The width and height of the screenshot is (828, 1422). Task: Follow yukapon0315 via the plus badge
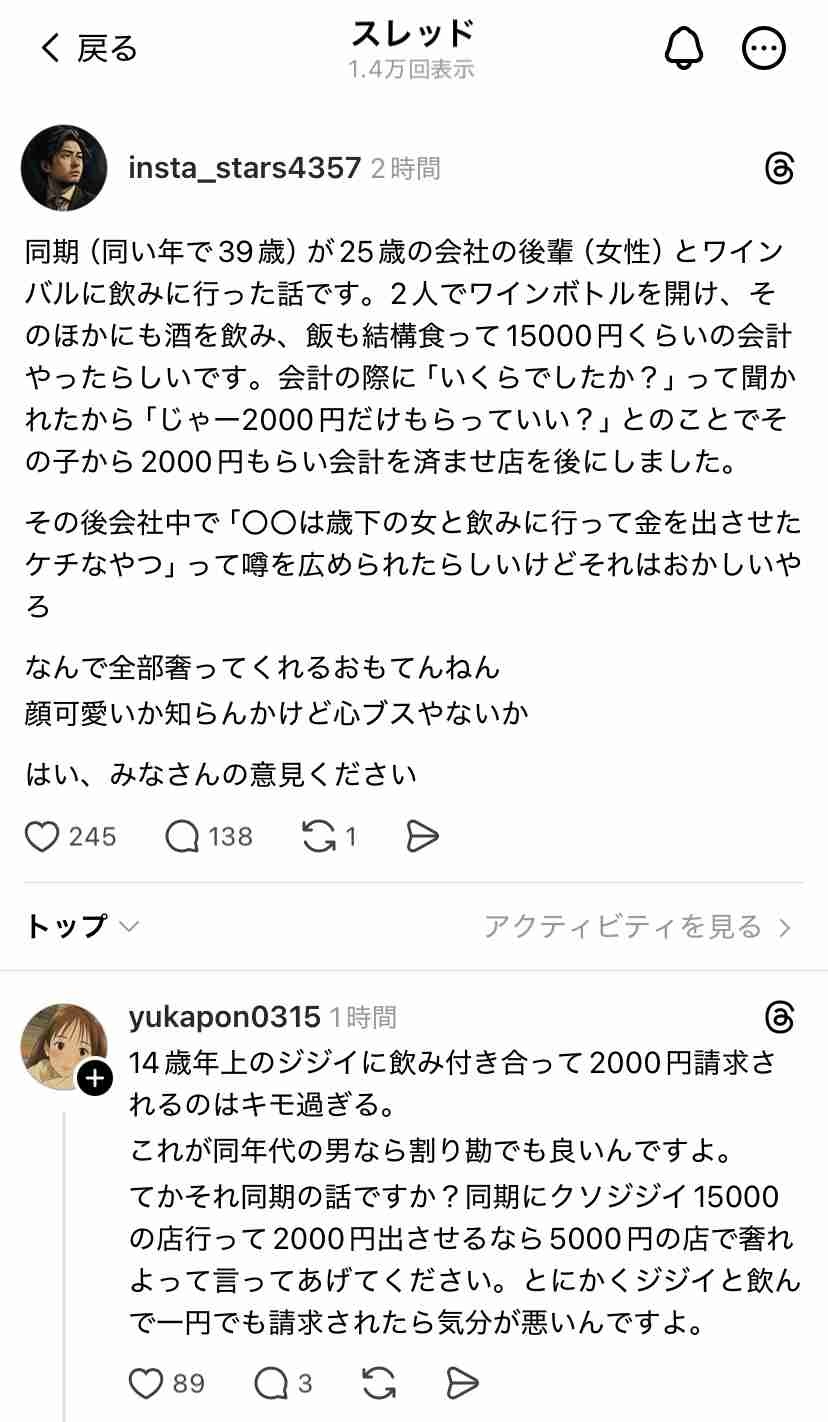pos(95,1078)
